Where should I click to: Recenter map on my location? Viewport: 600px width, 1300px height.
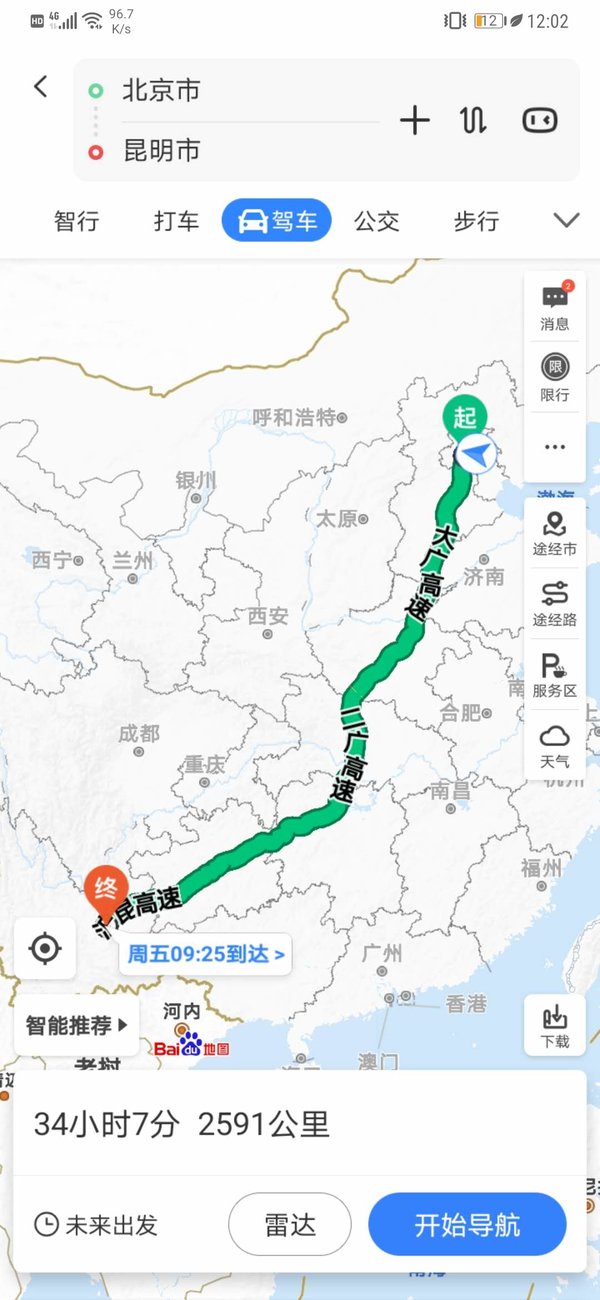45,948
